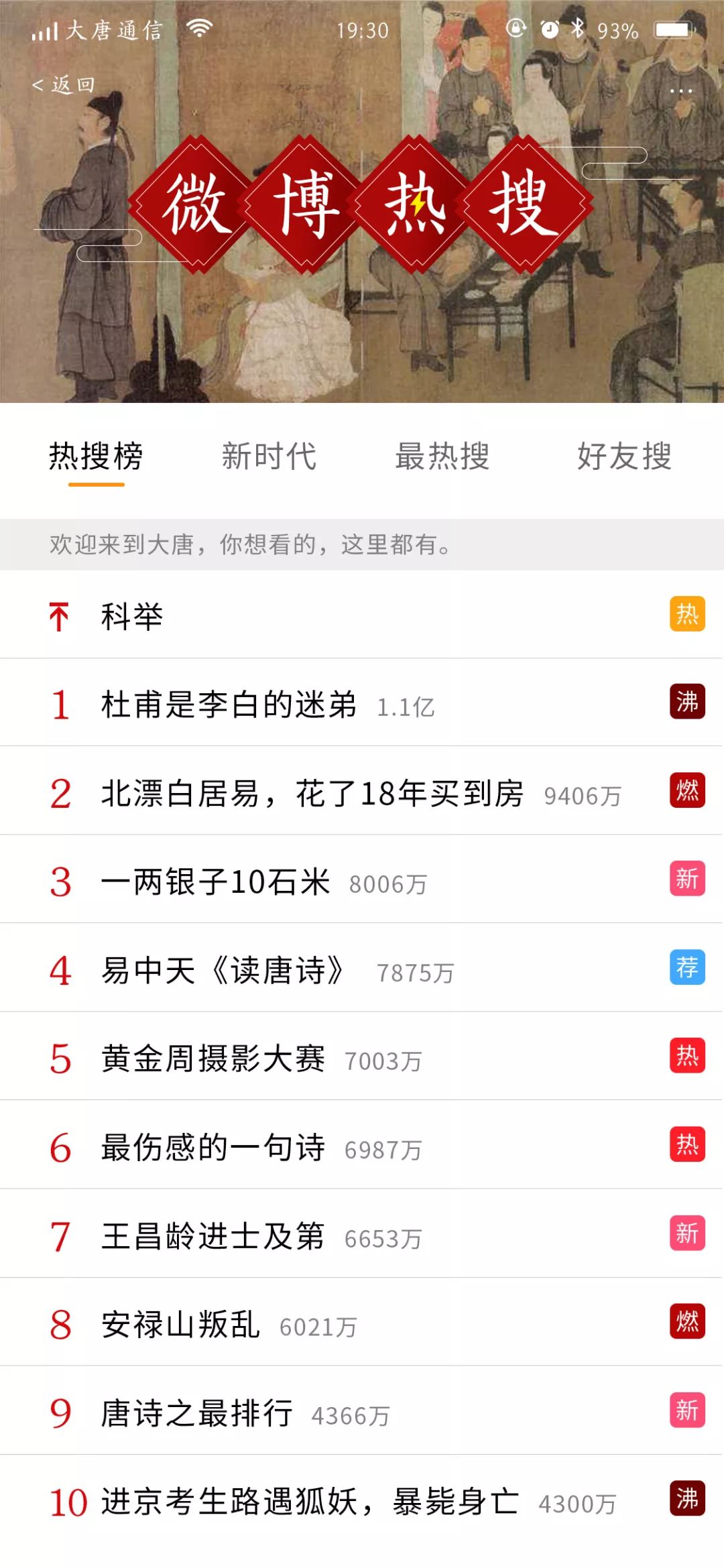Open topic 最伤感的一句诗
Image resolution: width=724 pixels, height=1568 pixels.
point(213,1147)
